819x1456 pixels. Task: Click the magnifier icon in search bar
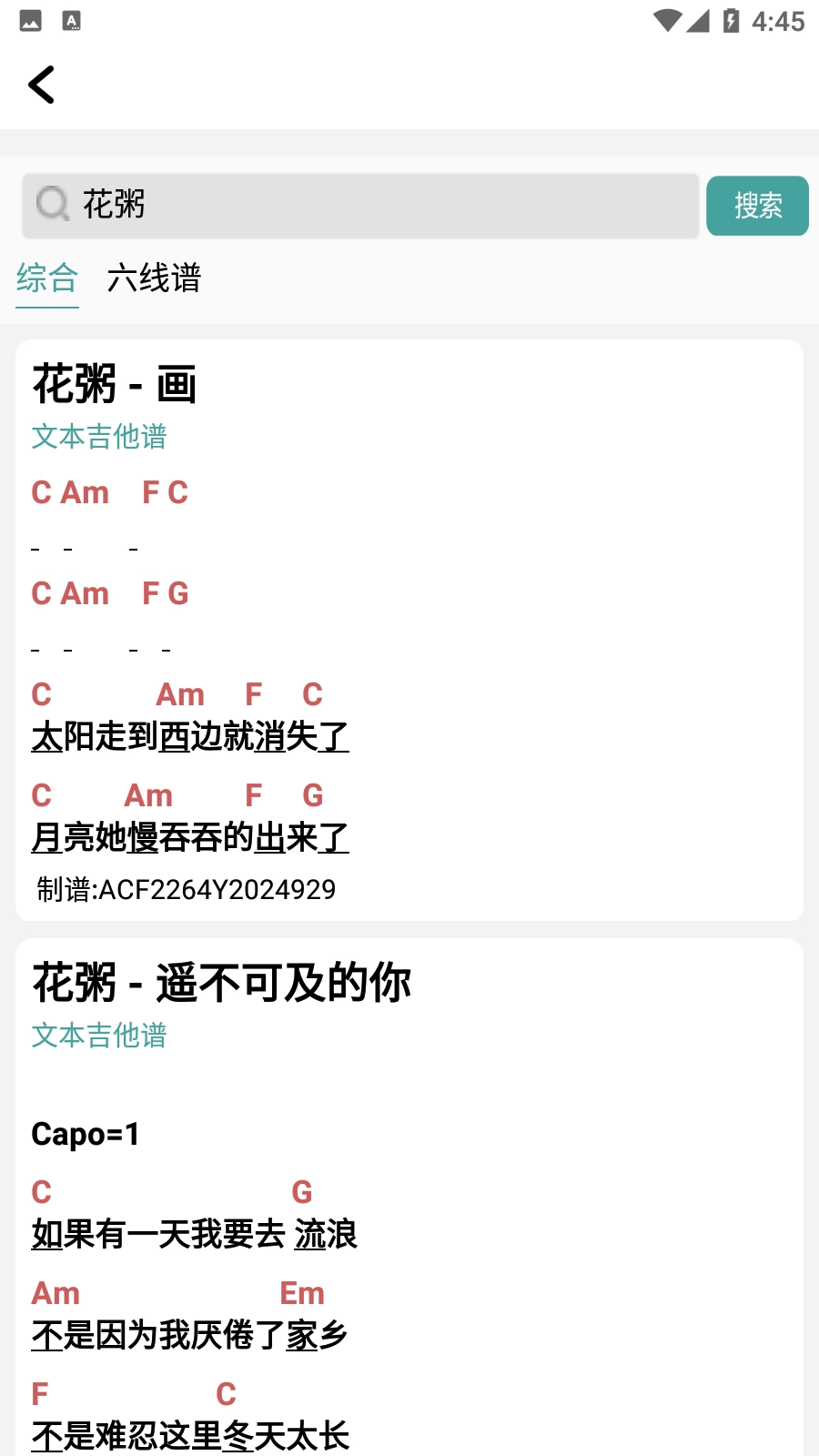(53, 205)
